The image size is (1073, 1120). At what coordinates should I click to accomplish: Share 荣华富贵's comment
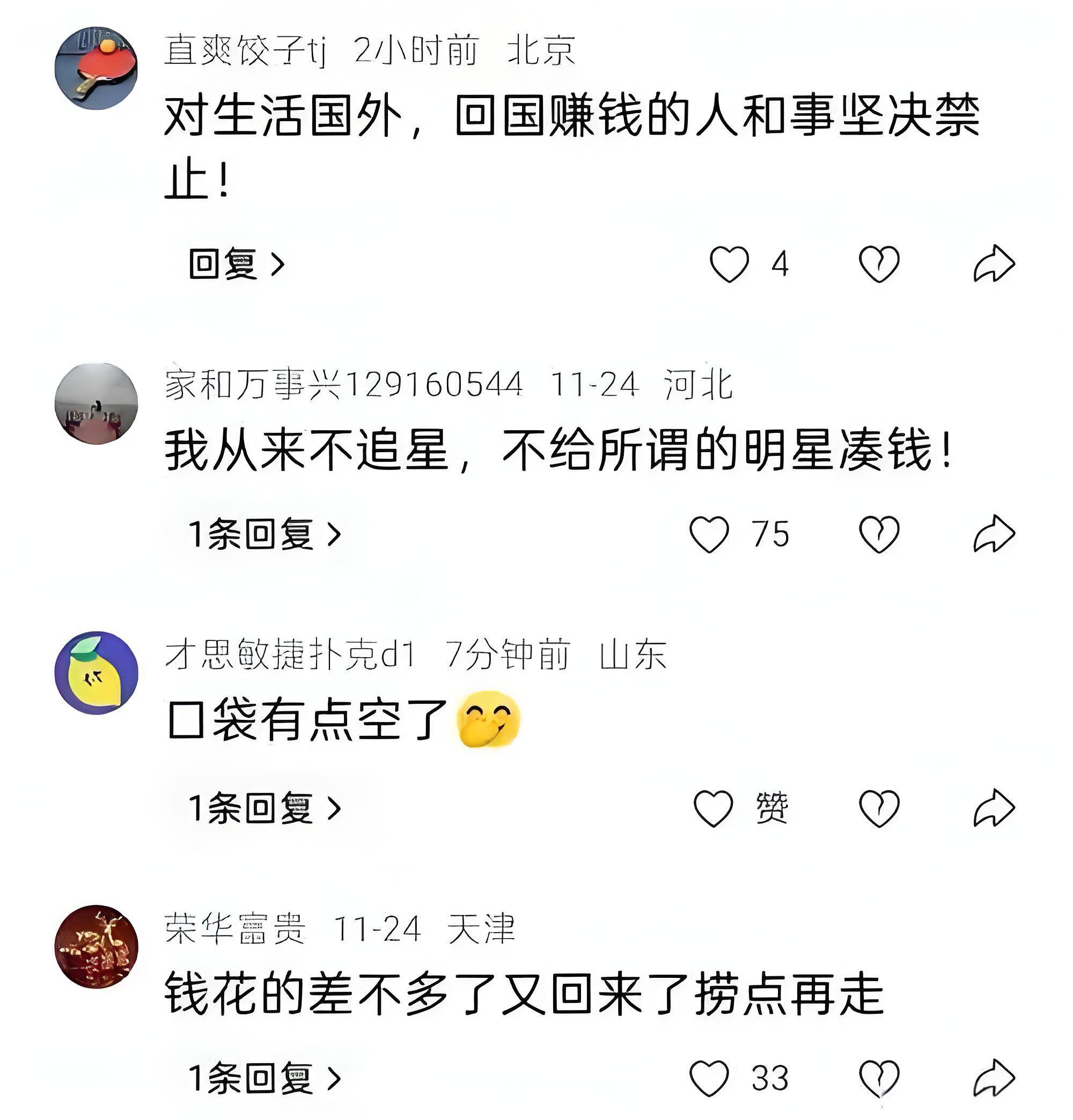tap(994, 1079)
